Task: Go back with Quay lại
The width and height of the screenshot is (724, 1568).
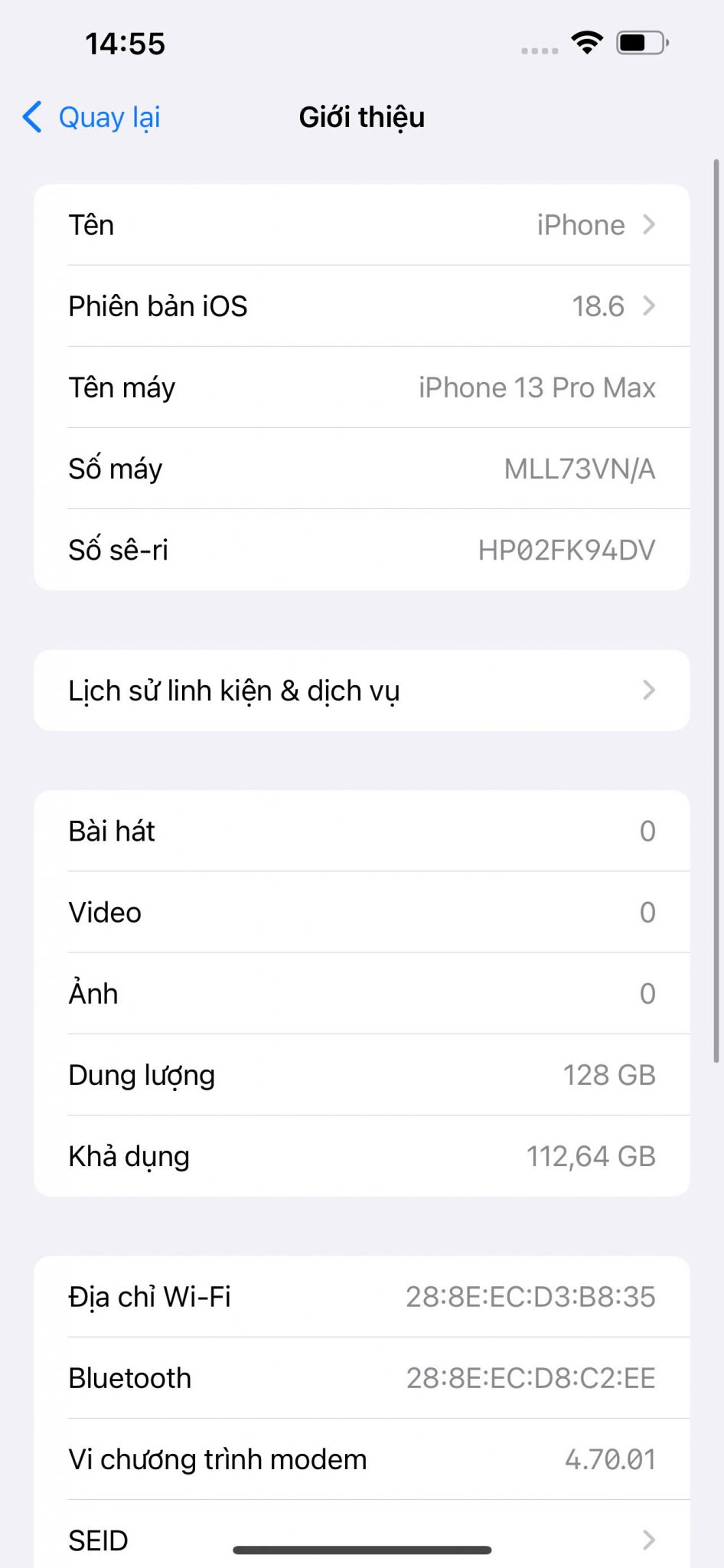Action: tap(92, 117)
